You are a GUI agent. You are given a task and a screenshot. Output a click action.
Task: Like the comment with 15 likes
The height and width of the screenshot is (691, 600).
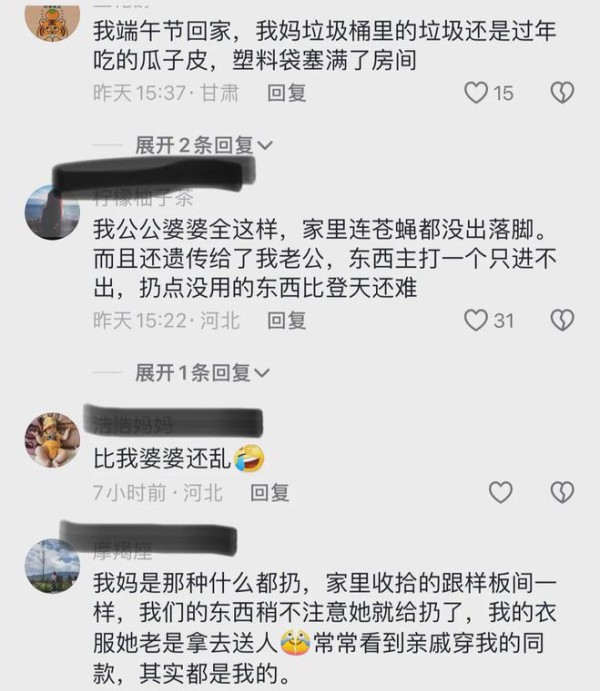pos(477,93)
